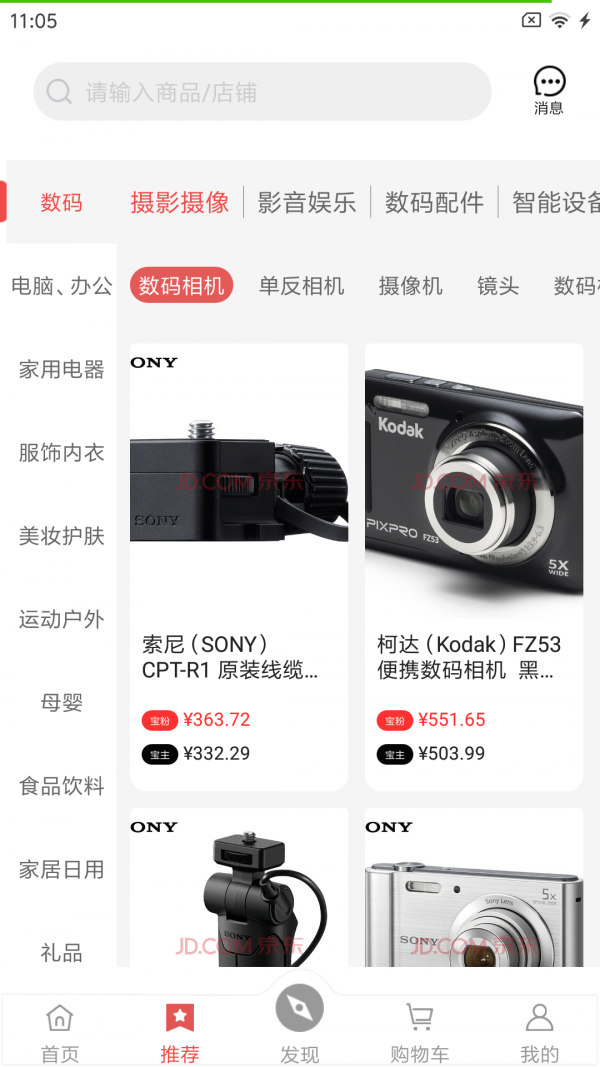Open the 家用电器 category
This screenshot has width=600, height=1067.
61,369
